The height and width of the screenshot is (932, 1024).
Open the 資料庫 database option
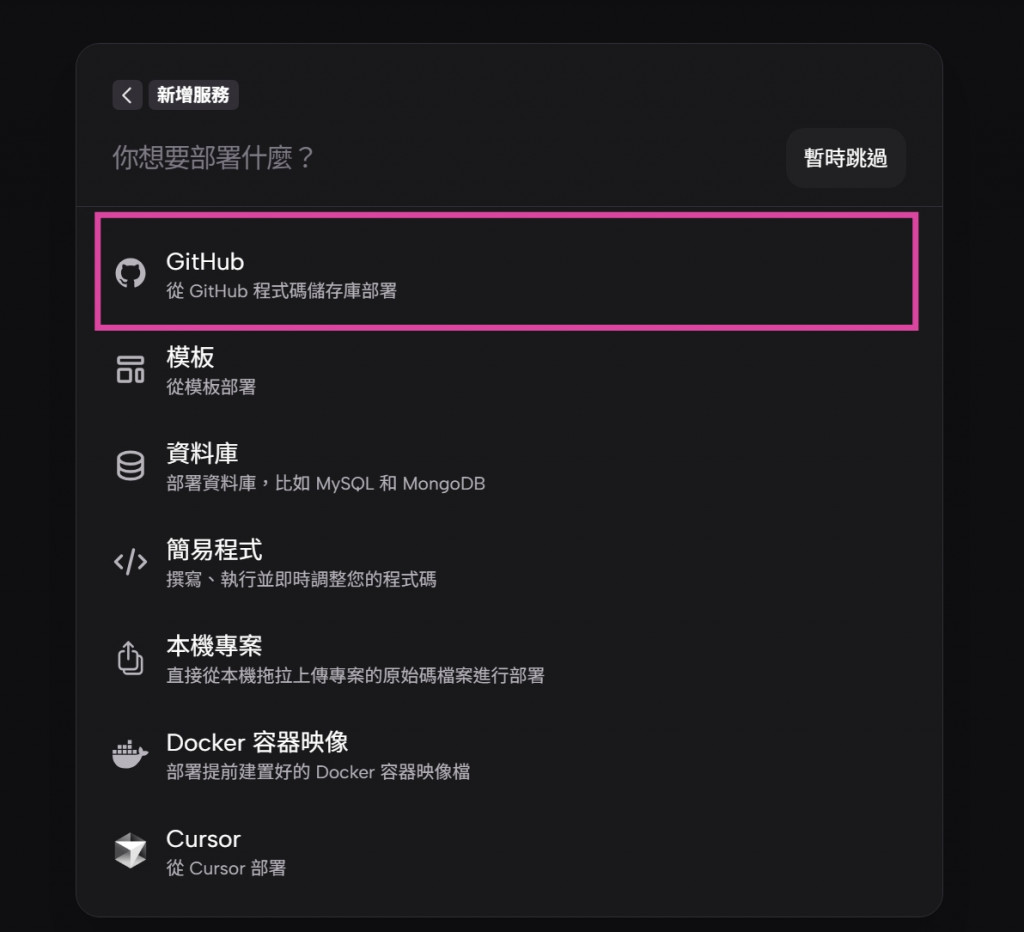point(506,465)
